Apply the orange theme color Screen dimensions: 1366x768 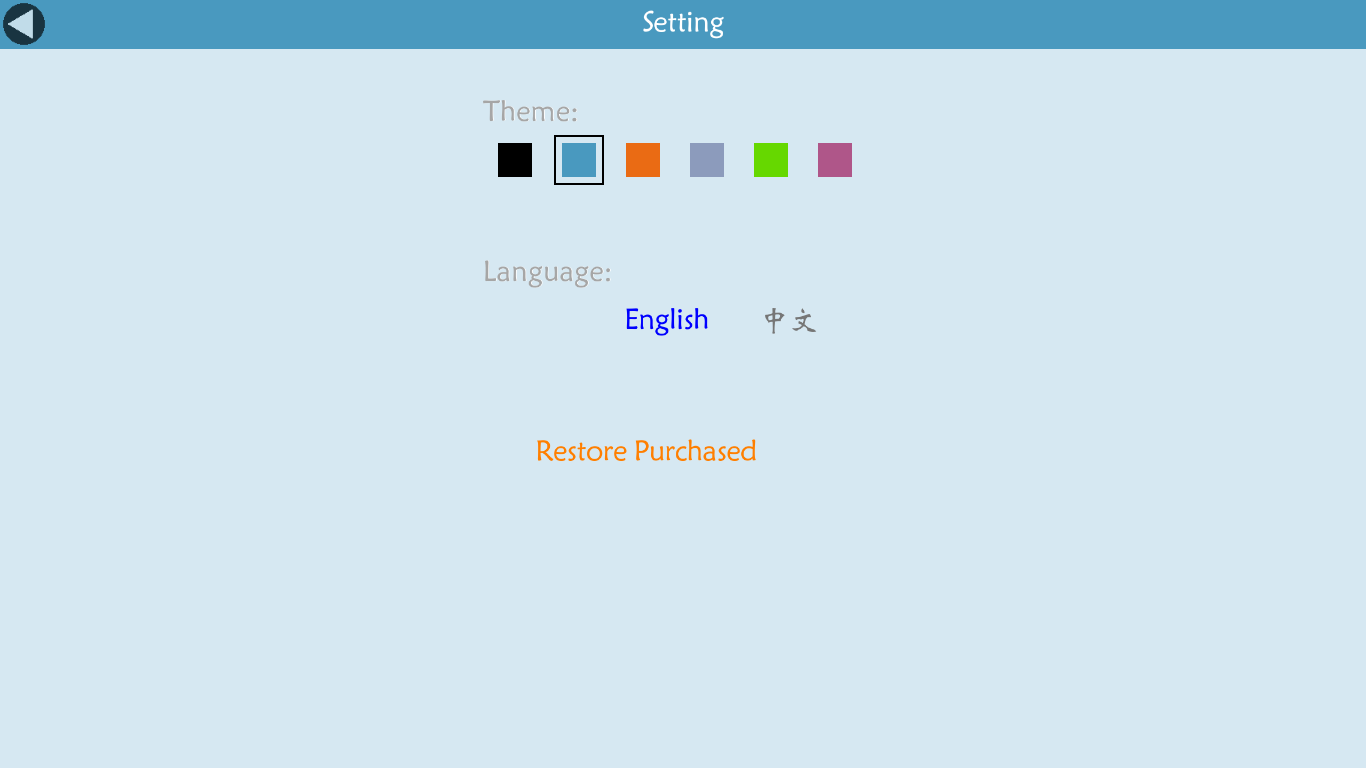[x=643, y=160]
